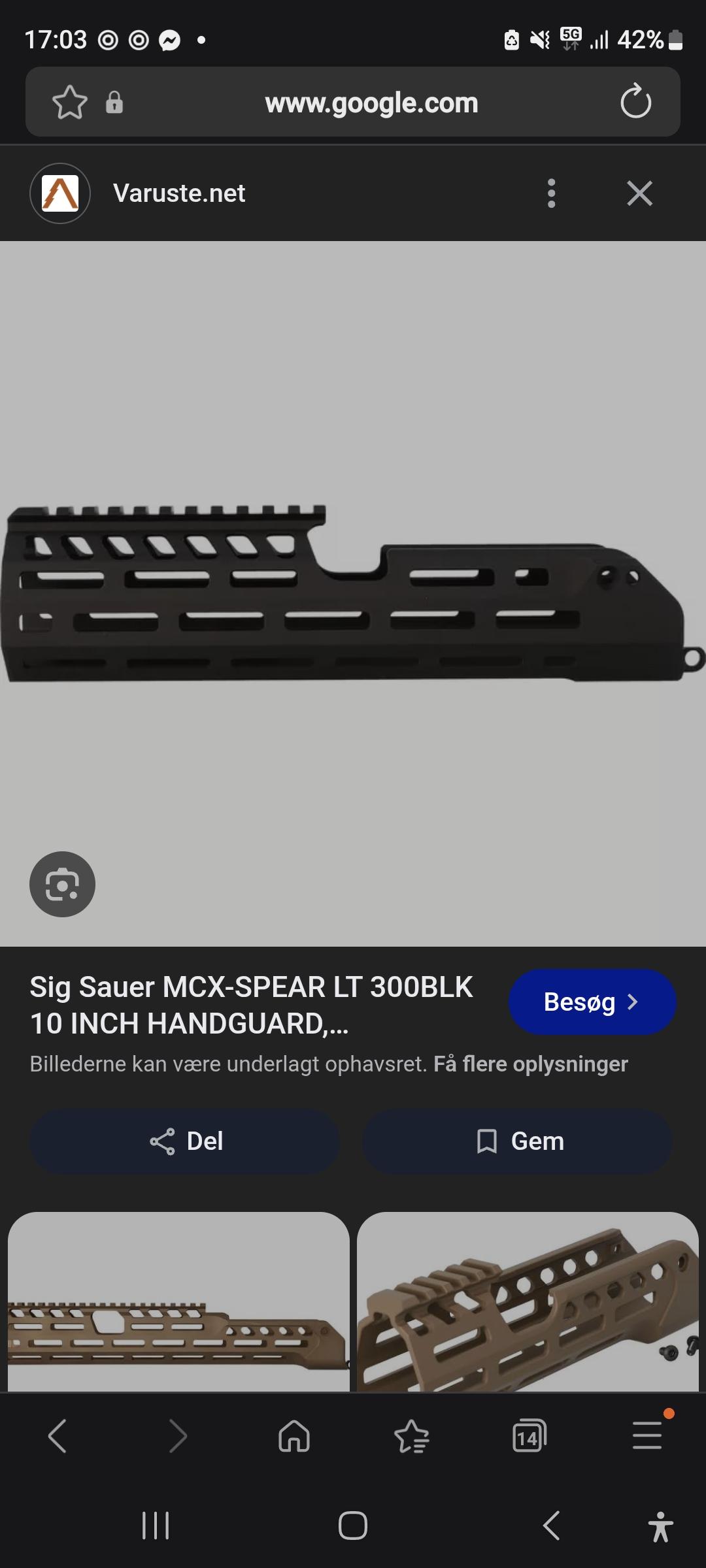Open the browser hamburger menu
This screenshot has height=1568, width=706.
point(647,1436)
